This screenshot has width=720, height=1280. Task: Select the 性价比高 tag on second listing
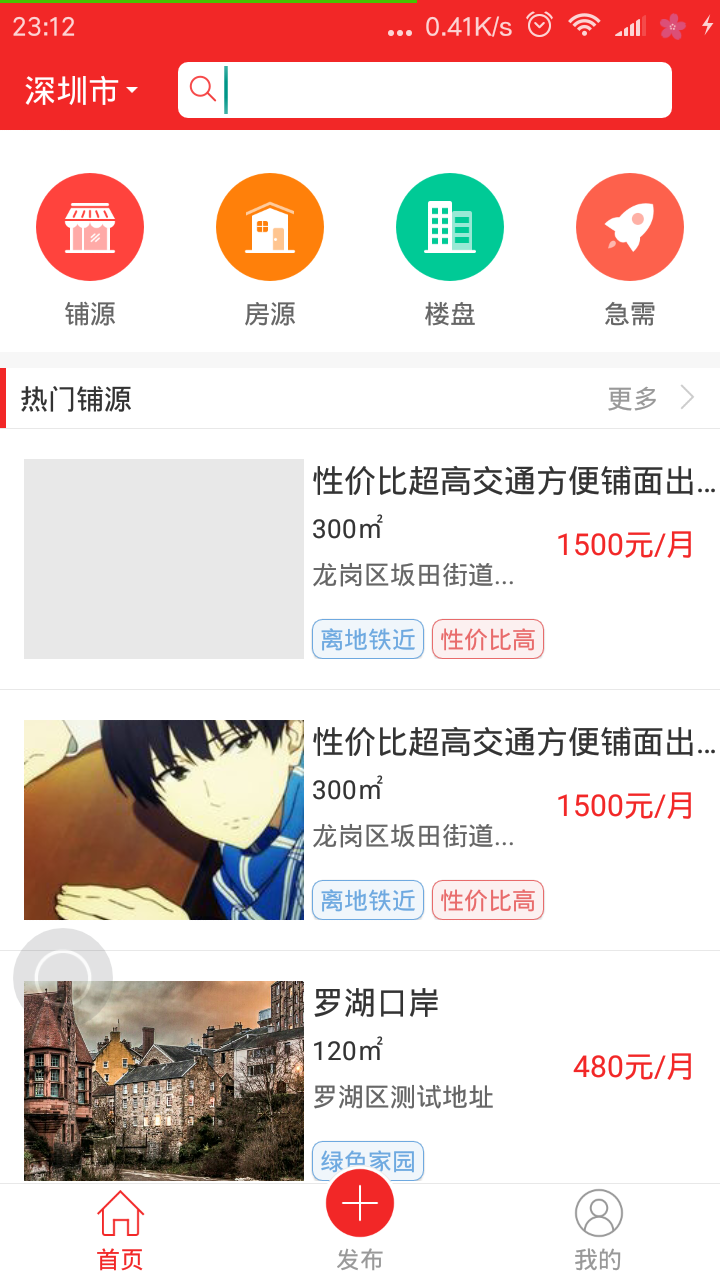tap(487, 900)
